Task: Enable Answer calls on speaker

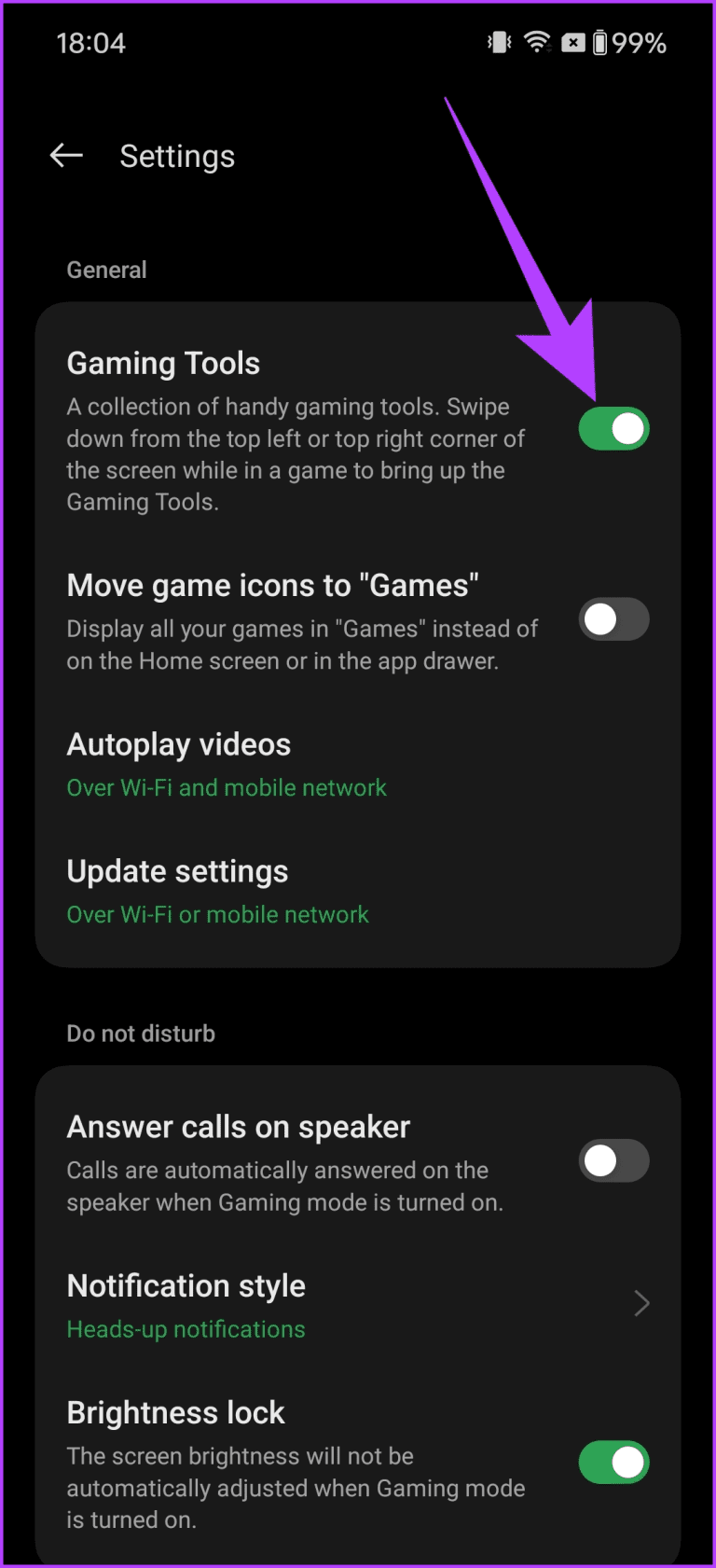Action: pos(613,1161)
